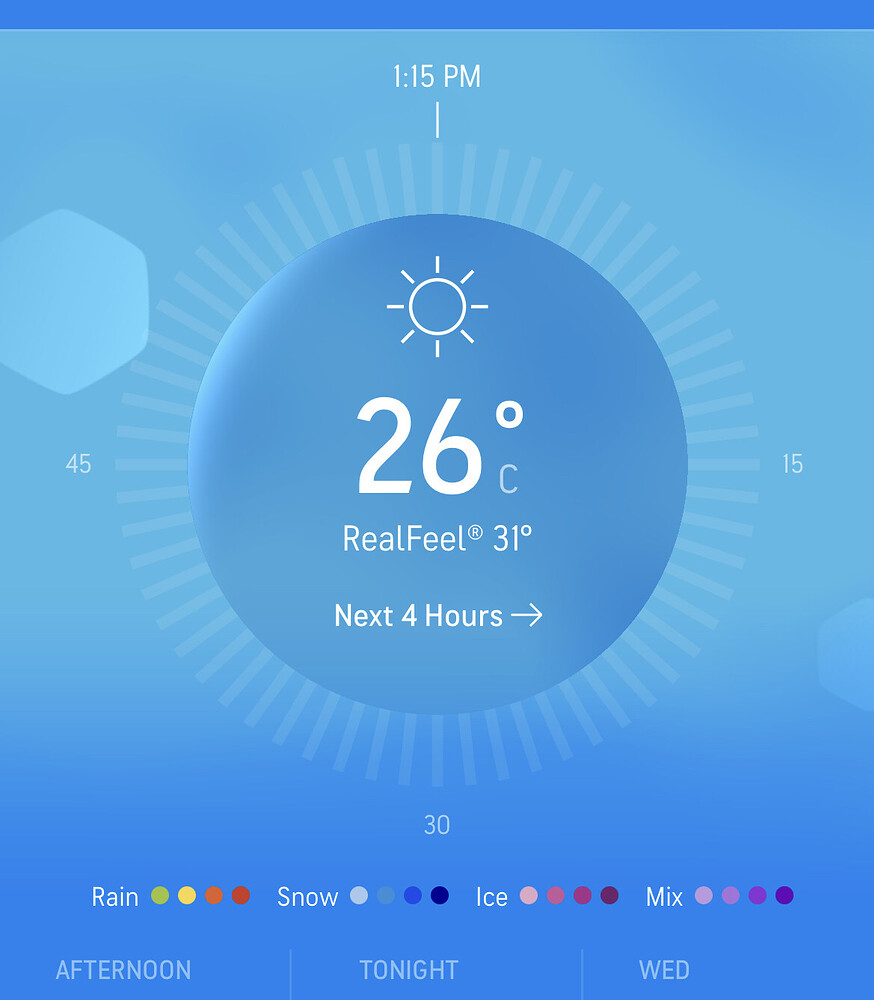Tap the 1:15 PM time label
The image size is (874, 1000).
point(437,76)
